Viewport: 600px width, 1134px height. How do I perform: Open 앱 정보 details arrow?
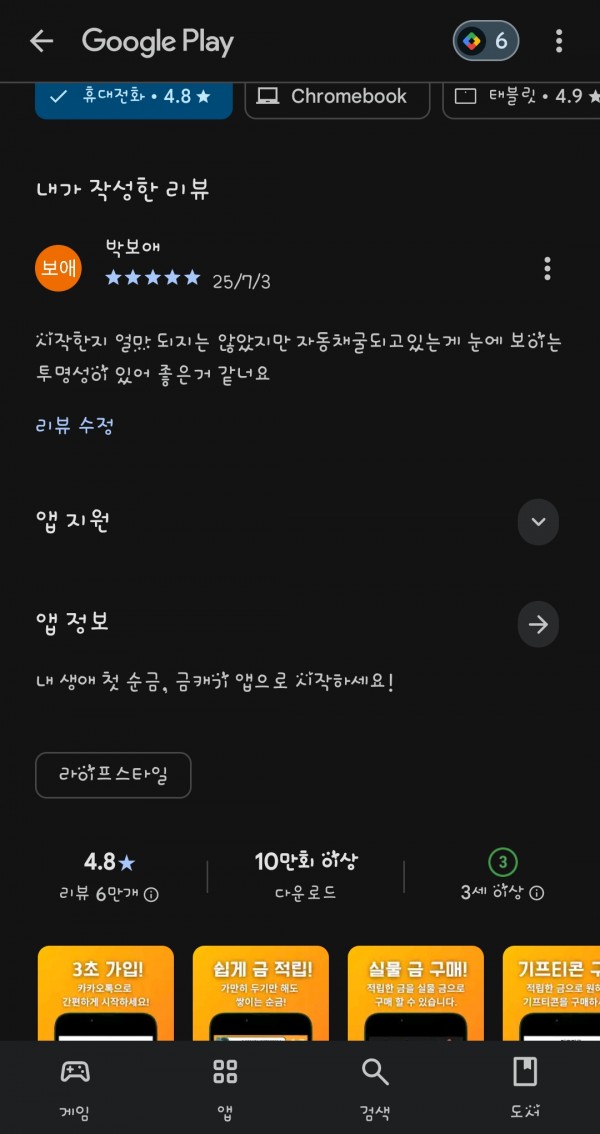(538, 624)
